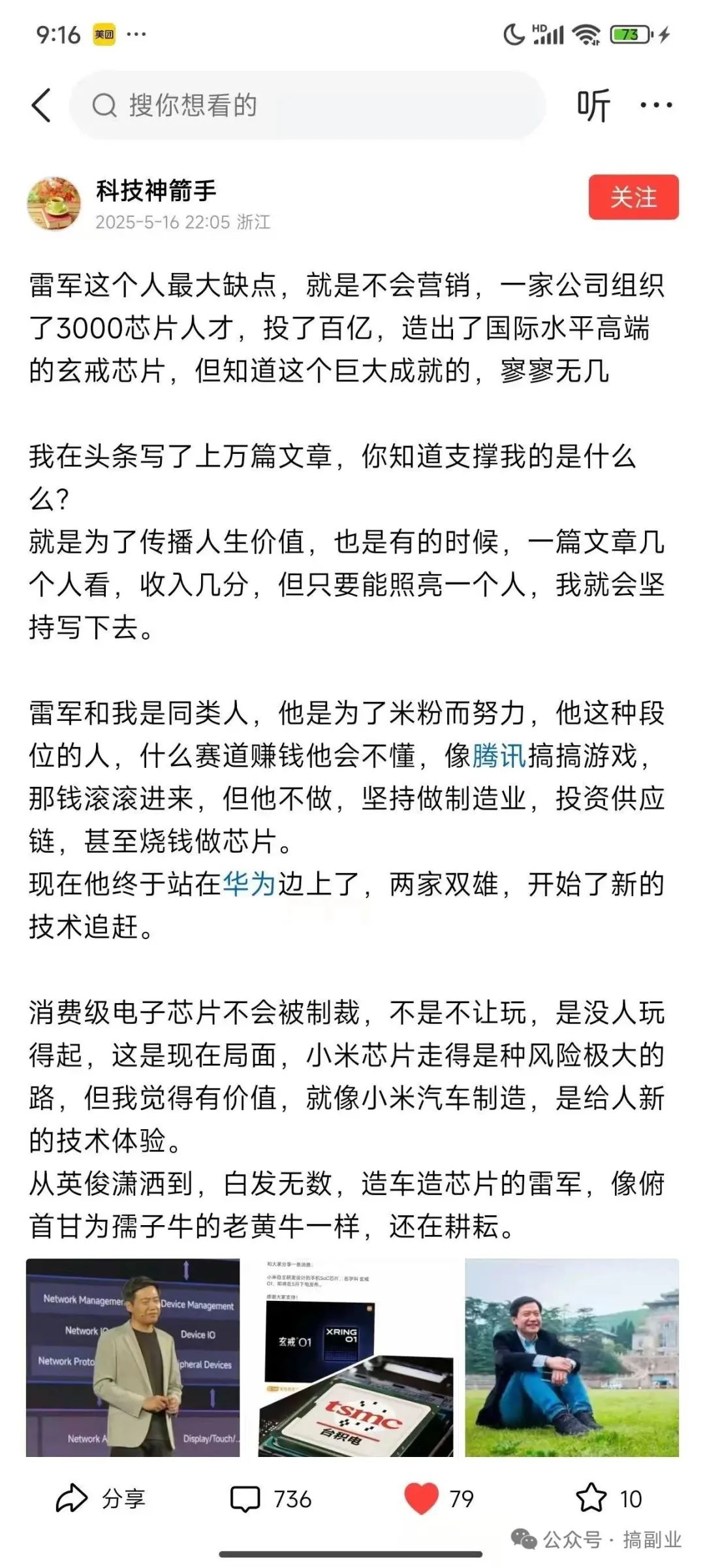View the XRING O1 chip image
705x1568 pixels.
[356, 1358]
